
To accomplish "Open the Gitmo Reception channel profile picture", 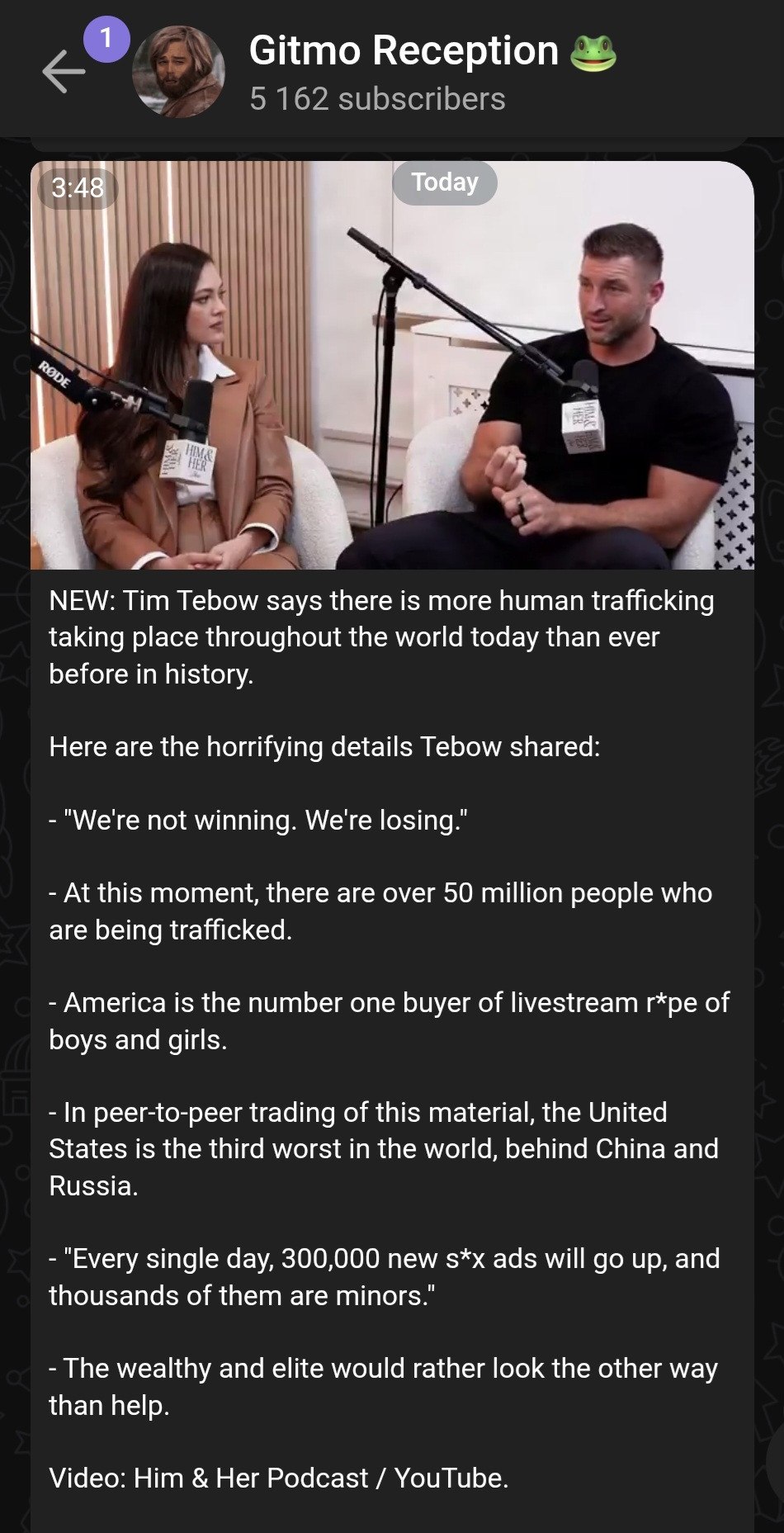I will tap(178, 72).
